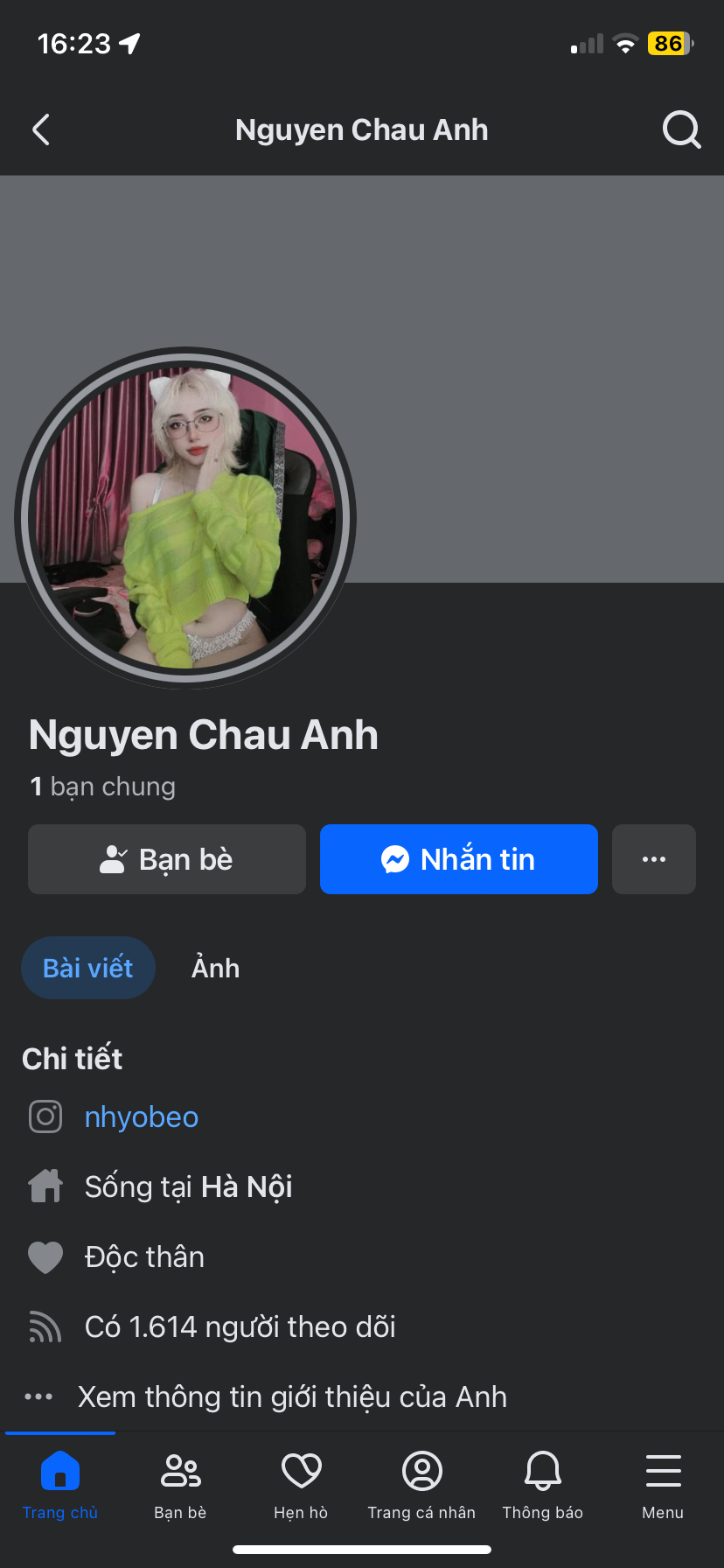The height and width of the screenshot is (1568, 724).
Task: Go back using the header arrow
Action: coord(41,129)
